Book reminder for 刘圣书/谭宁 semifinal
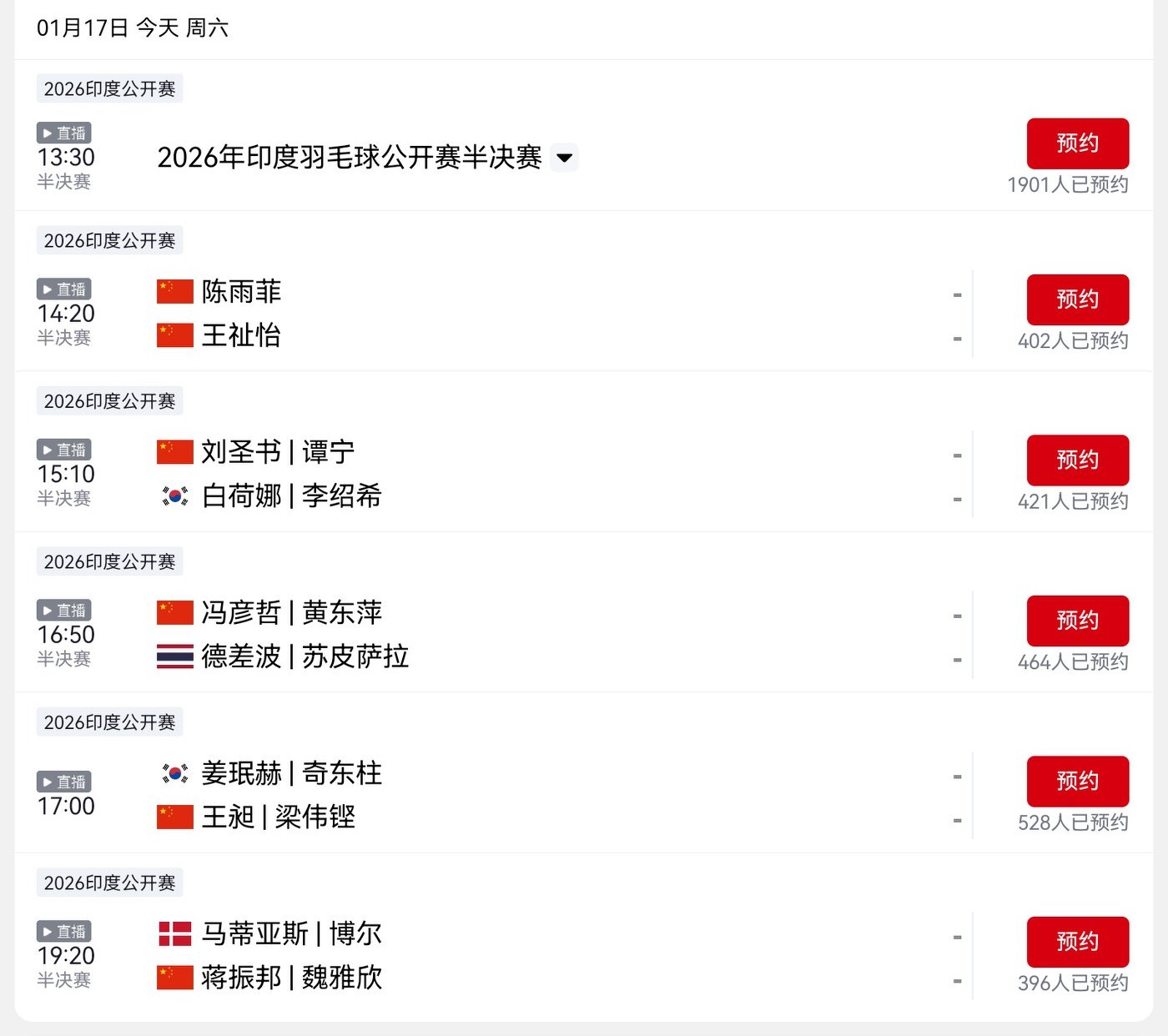 (1077, 460)
